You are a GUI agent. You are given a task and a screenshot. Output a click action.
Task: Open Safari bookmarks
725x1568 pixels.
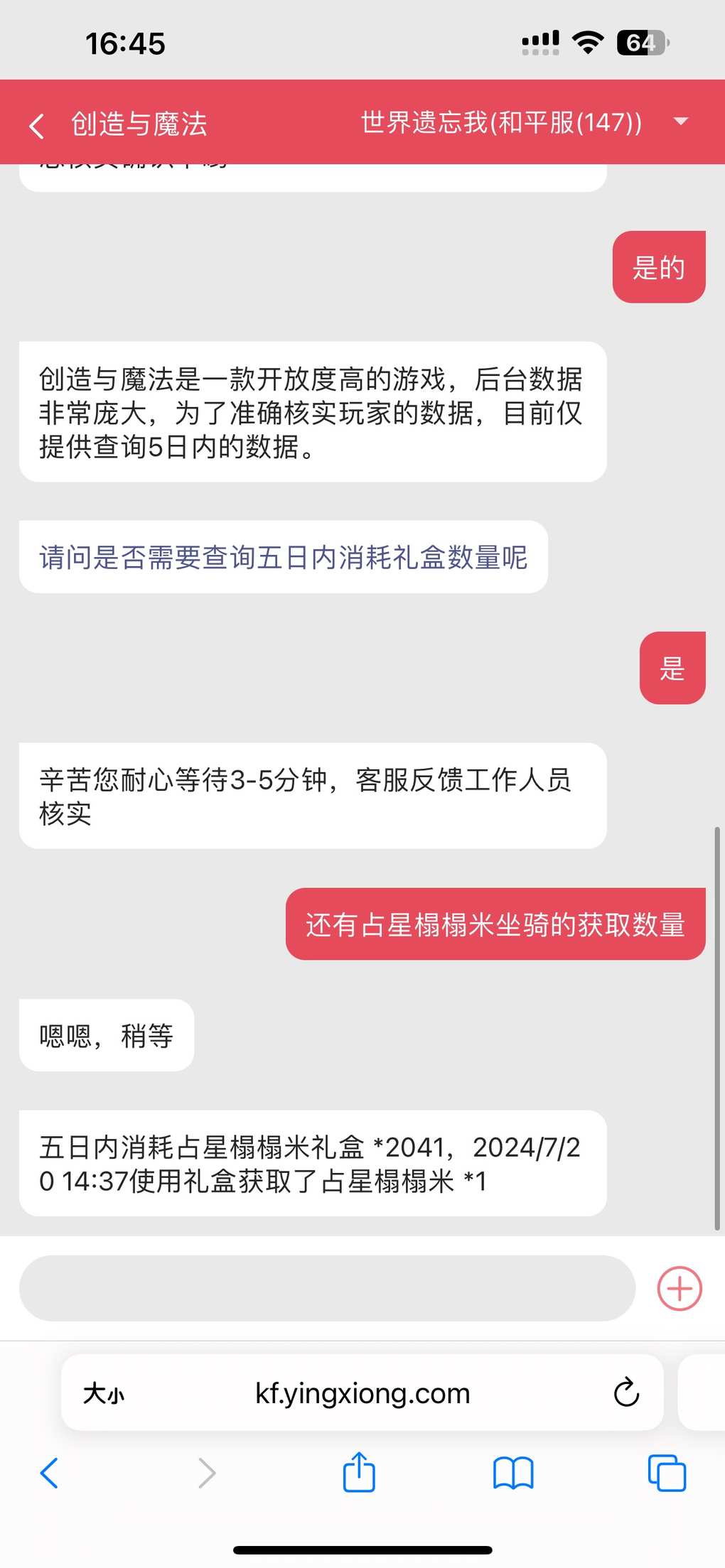click(513, 1473)
